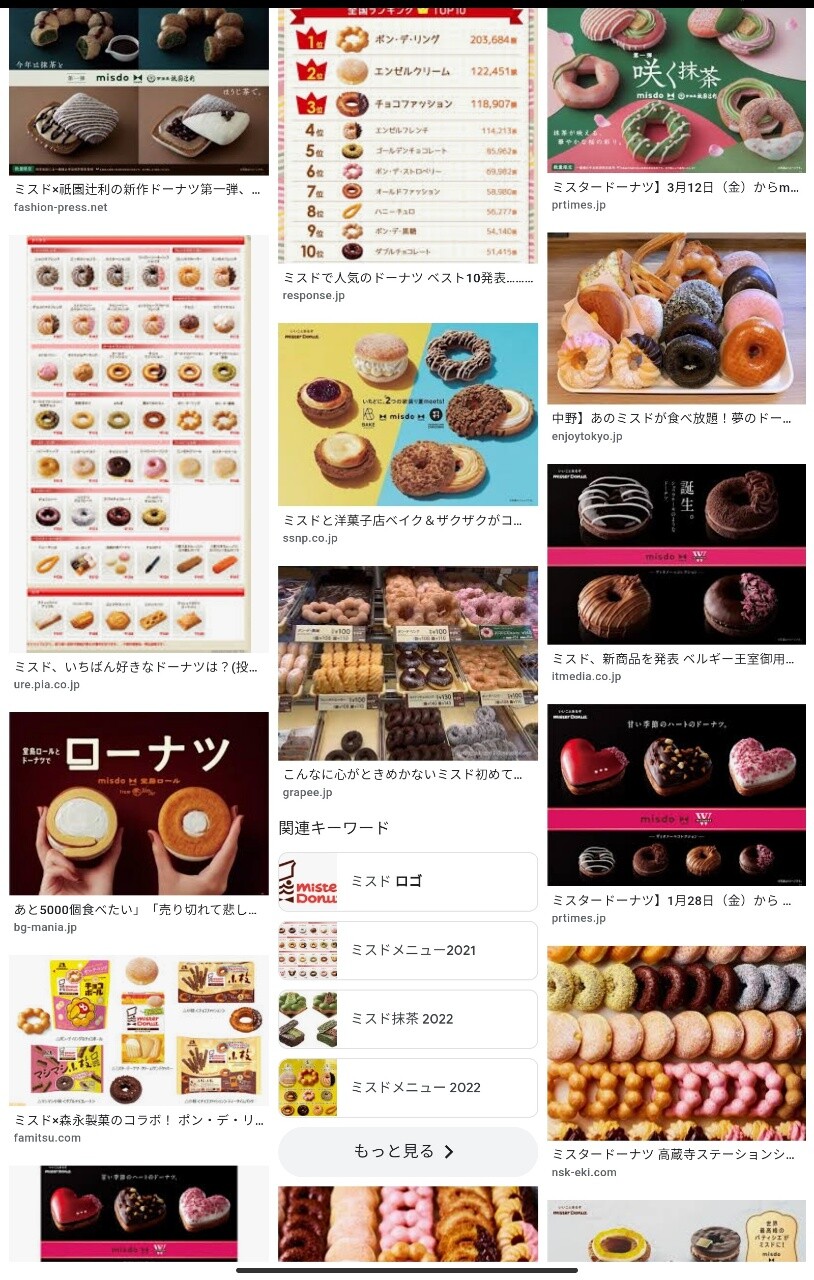Select related keyword ミスド ロゴ
This screenshot has width=814, height=1280.
coord(407,881)
